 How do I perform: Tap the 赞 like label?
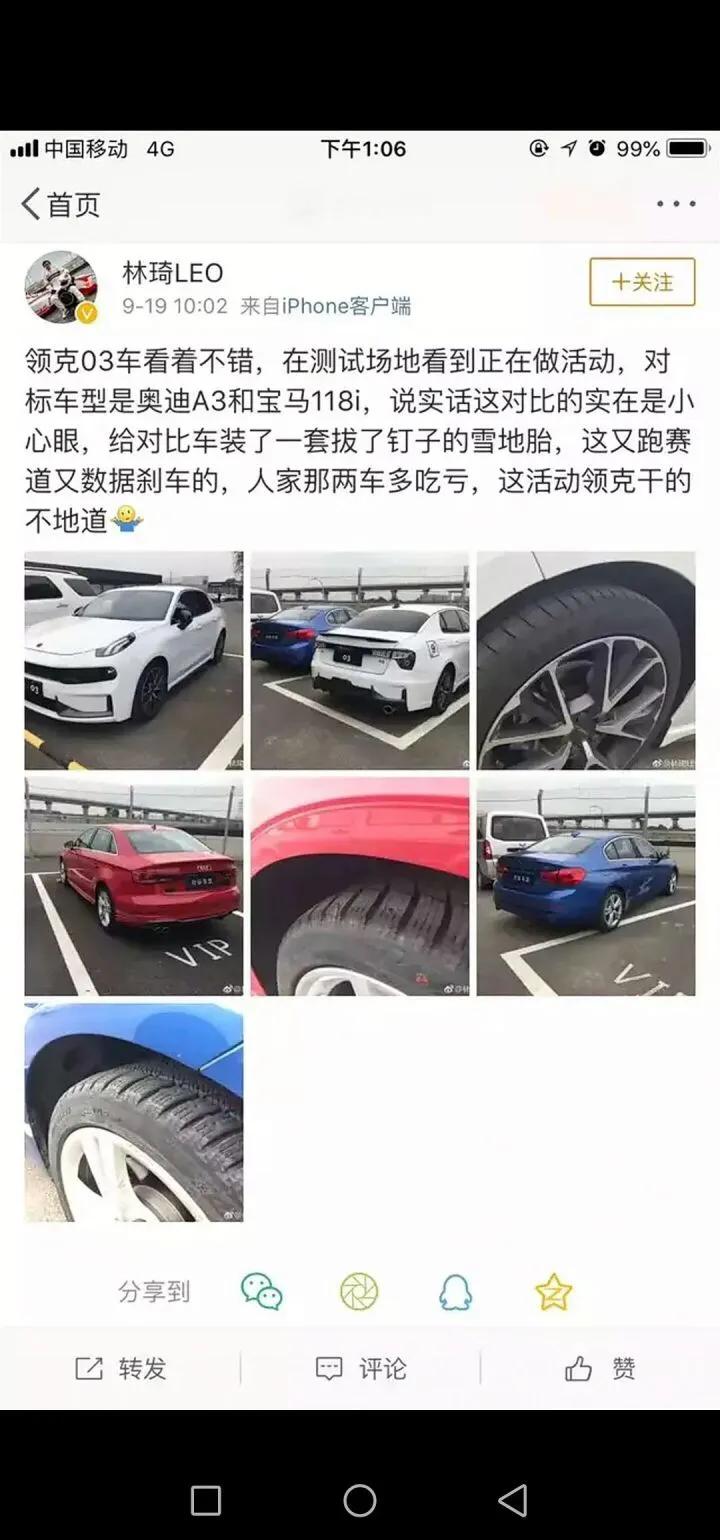(624, 1368)
